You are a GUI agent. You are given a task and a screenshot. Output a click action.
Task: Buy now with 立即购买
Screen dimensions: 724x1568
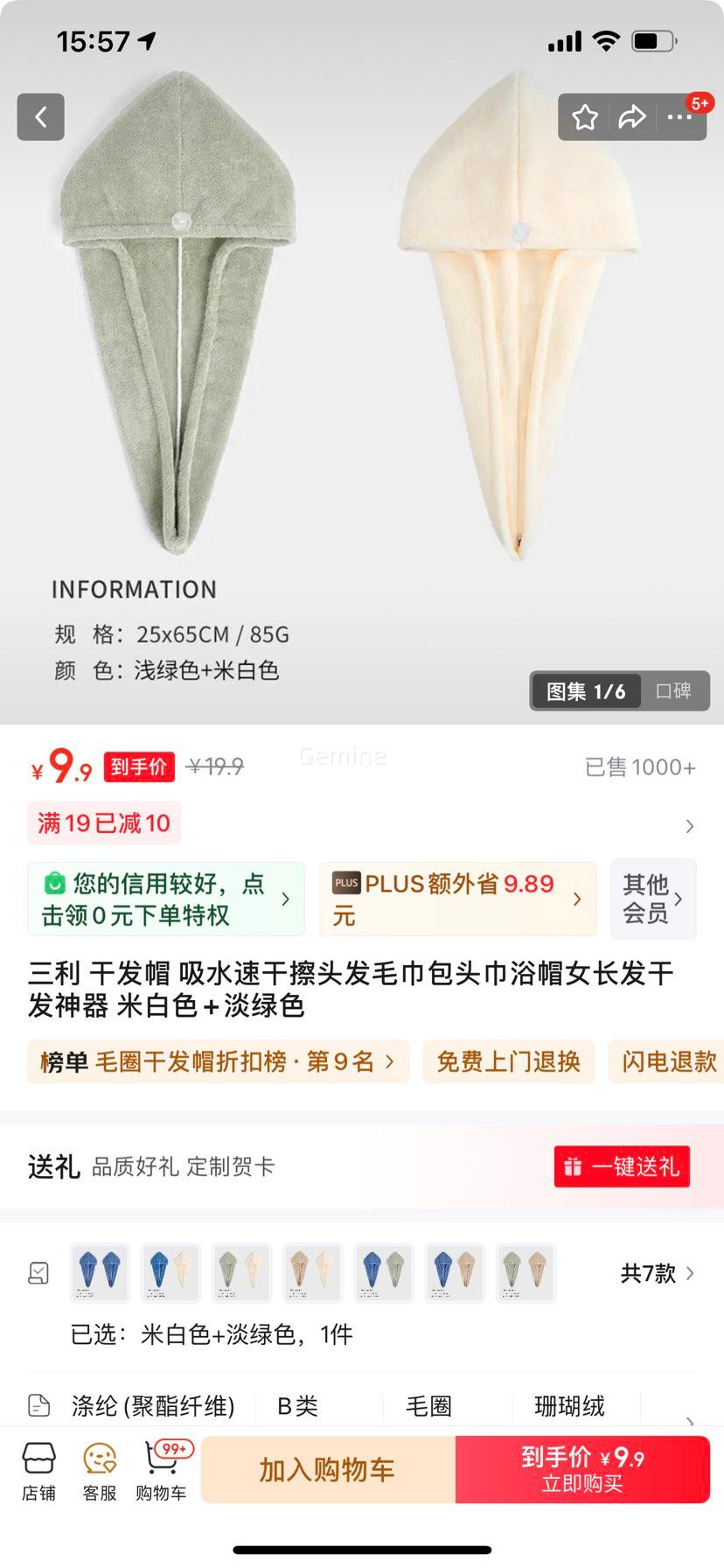click(x=582, y=1470)
